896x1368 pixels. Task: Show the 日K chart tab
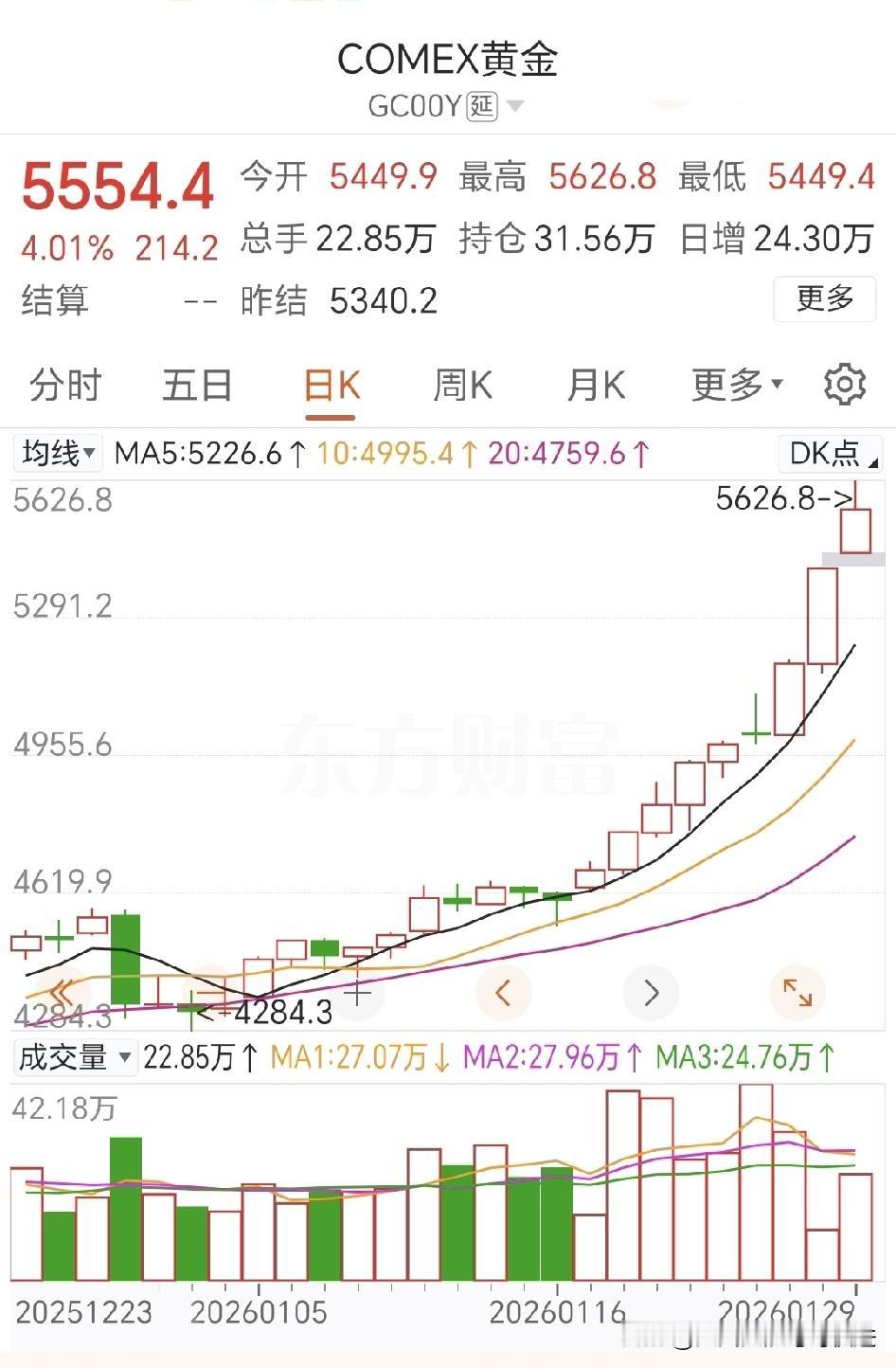[x=332, y=387]
